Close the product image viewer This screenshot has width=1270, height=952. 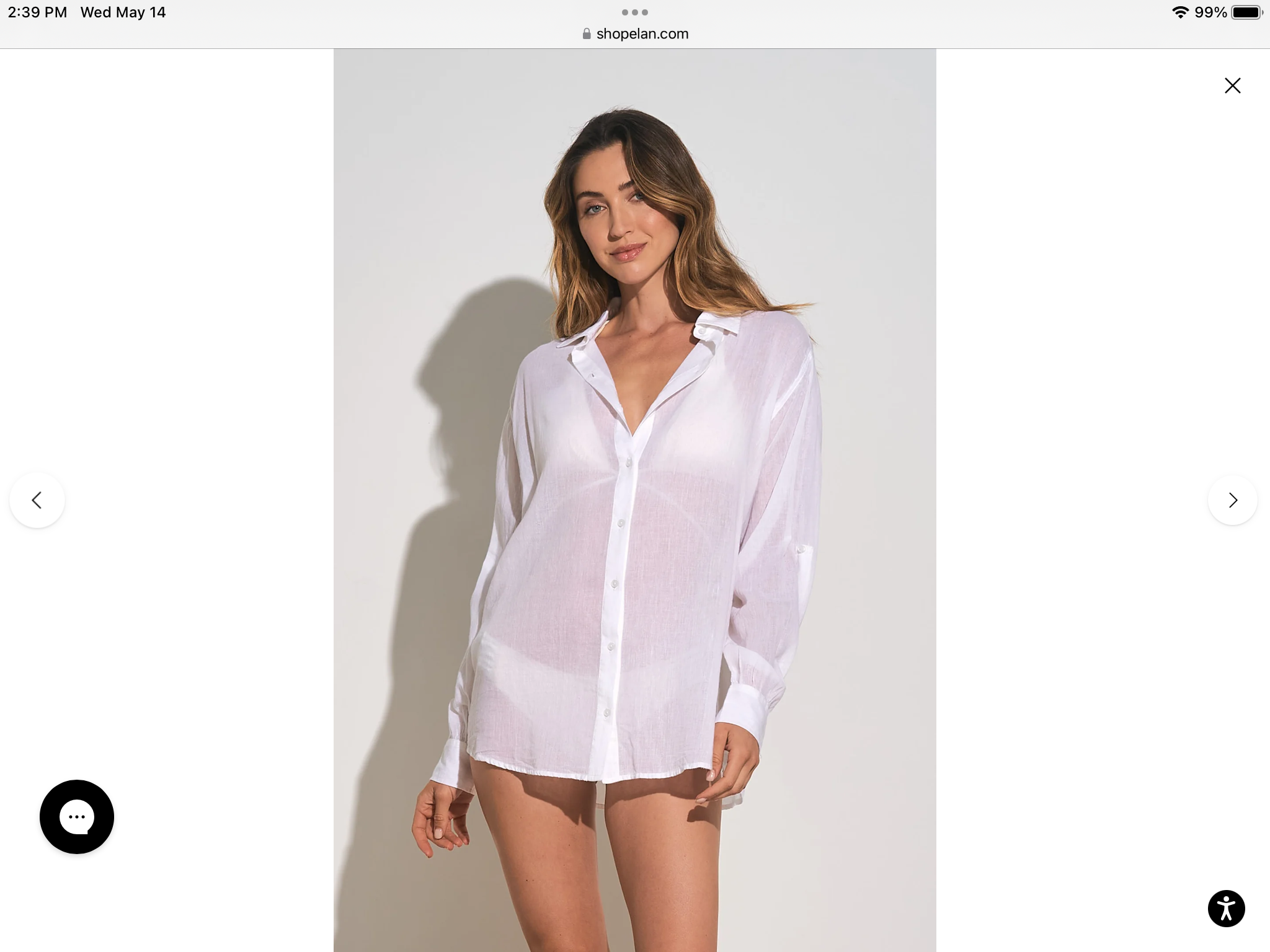pyautogui.click(x=1232, y=86)
